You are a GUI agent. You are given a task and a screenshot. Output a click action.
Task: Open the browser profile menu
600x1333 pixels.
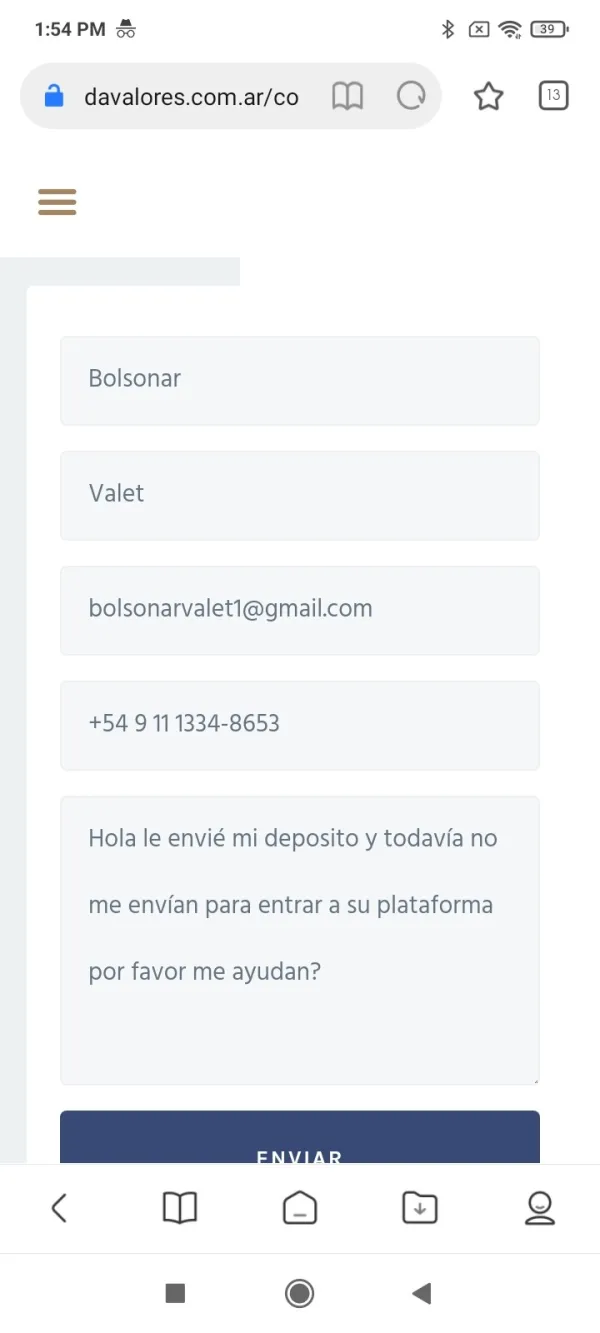click(x=540, y=1208)
